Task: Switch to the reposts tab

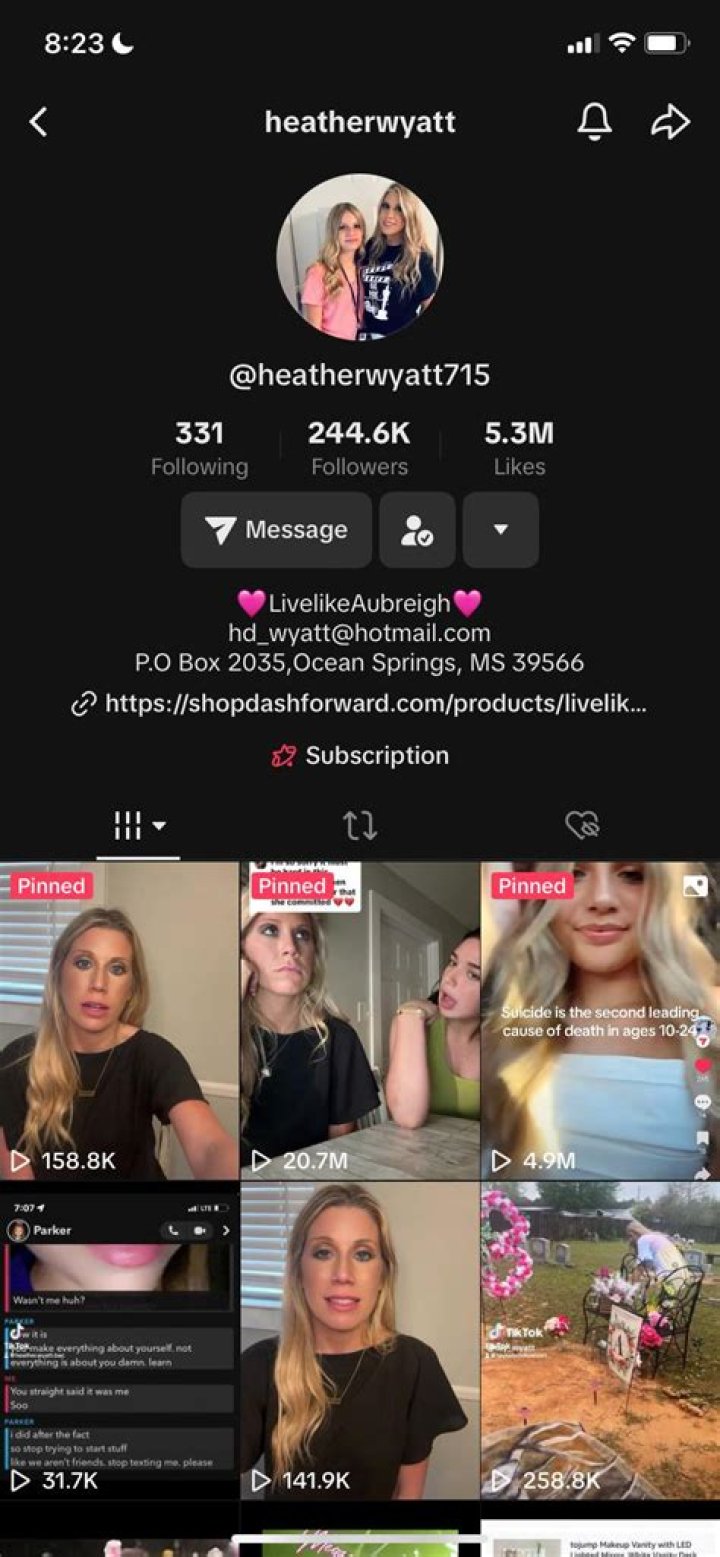Action: tap(359, 826)
